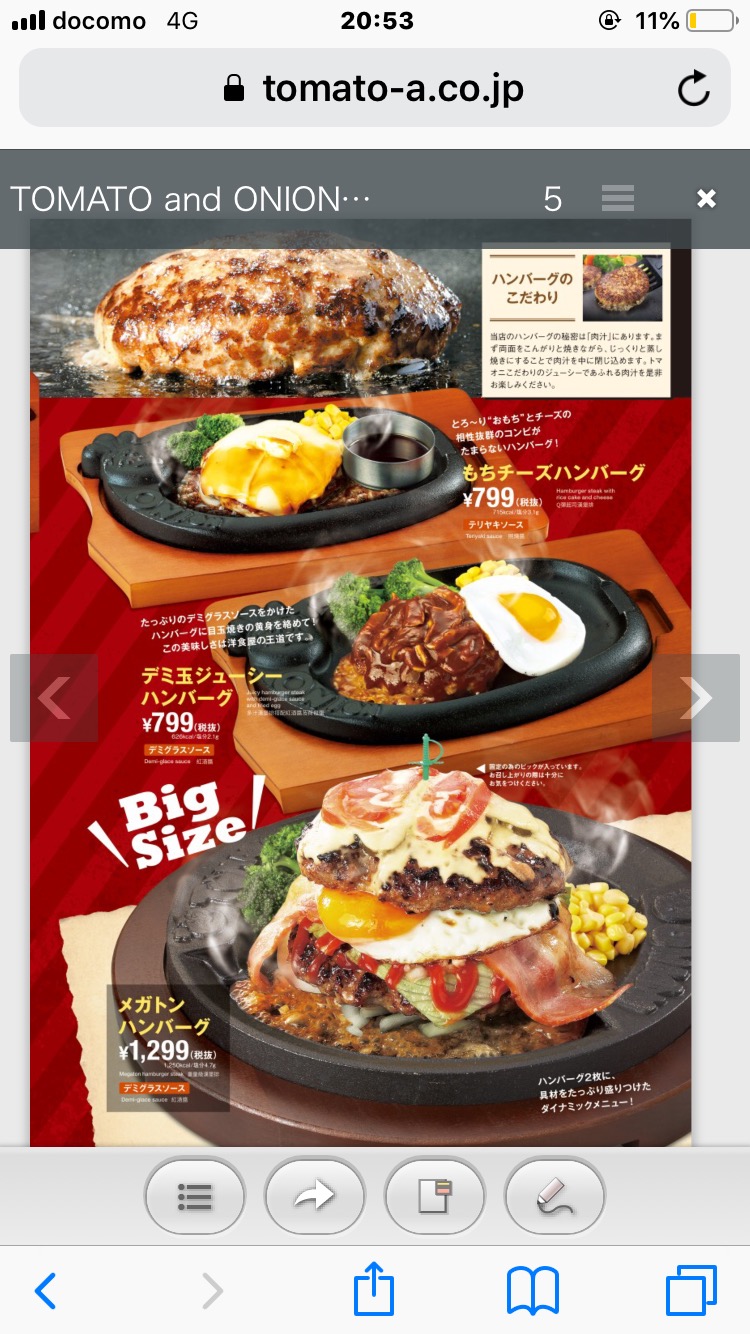Select the pen drawing tool
Viewport: 750px width, 1334px height.
coord(555,1196)
